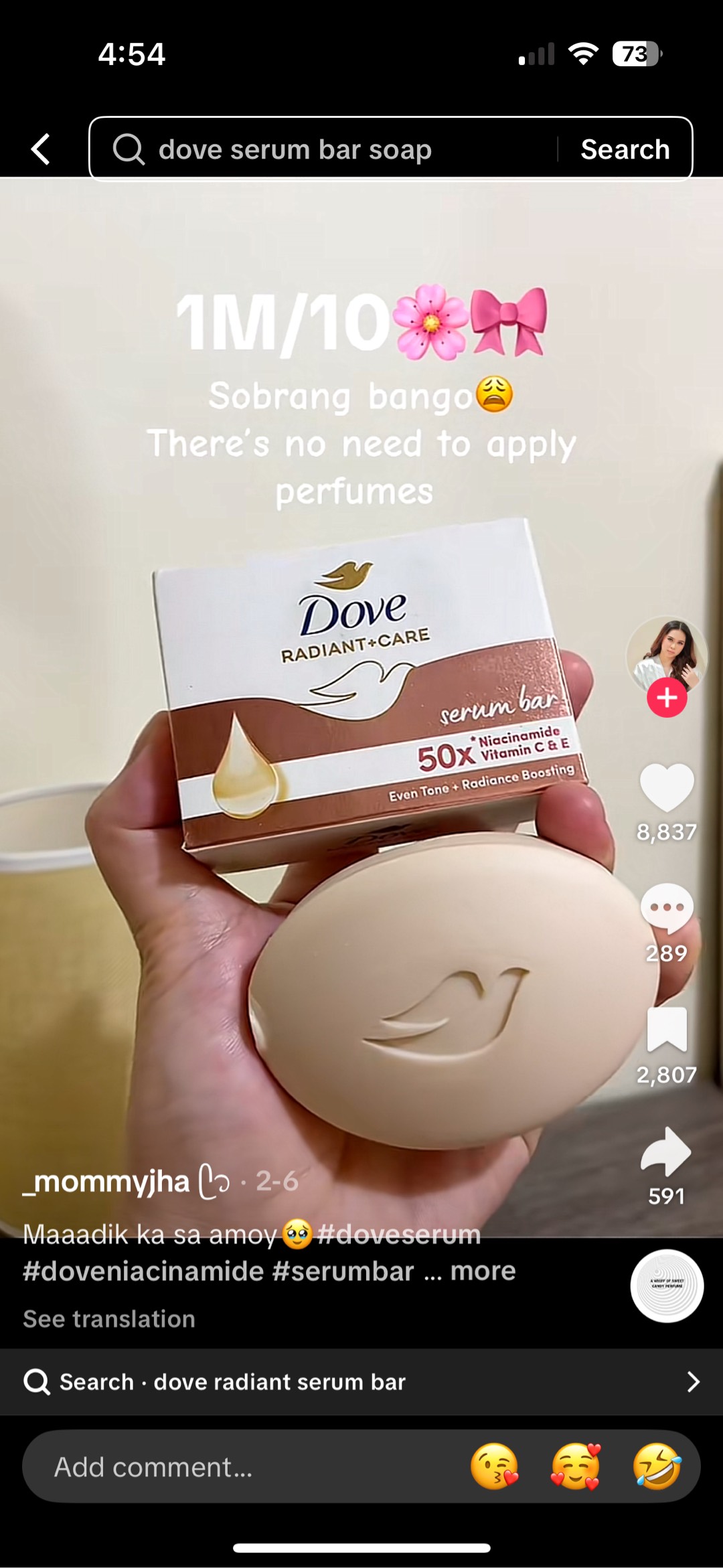Share this video with the arrow icon
723x1568 pixels.
[x=666, y=1152]
